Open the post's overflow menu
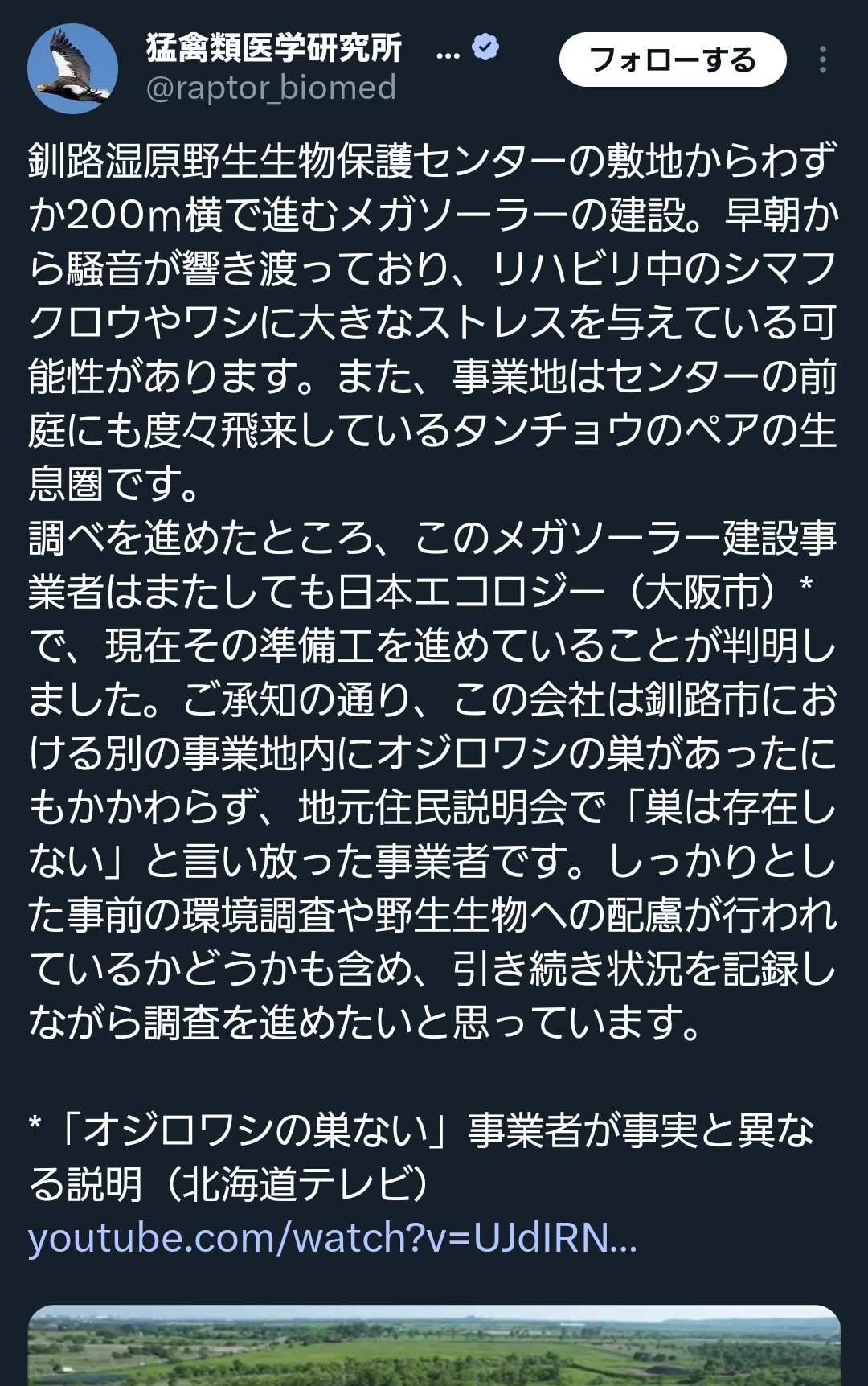 coord(822,60)
